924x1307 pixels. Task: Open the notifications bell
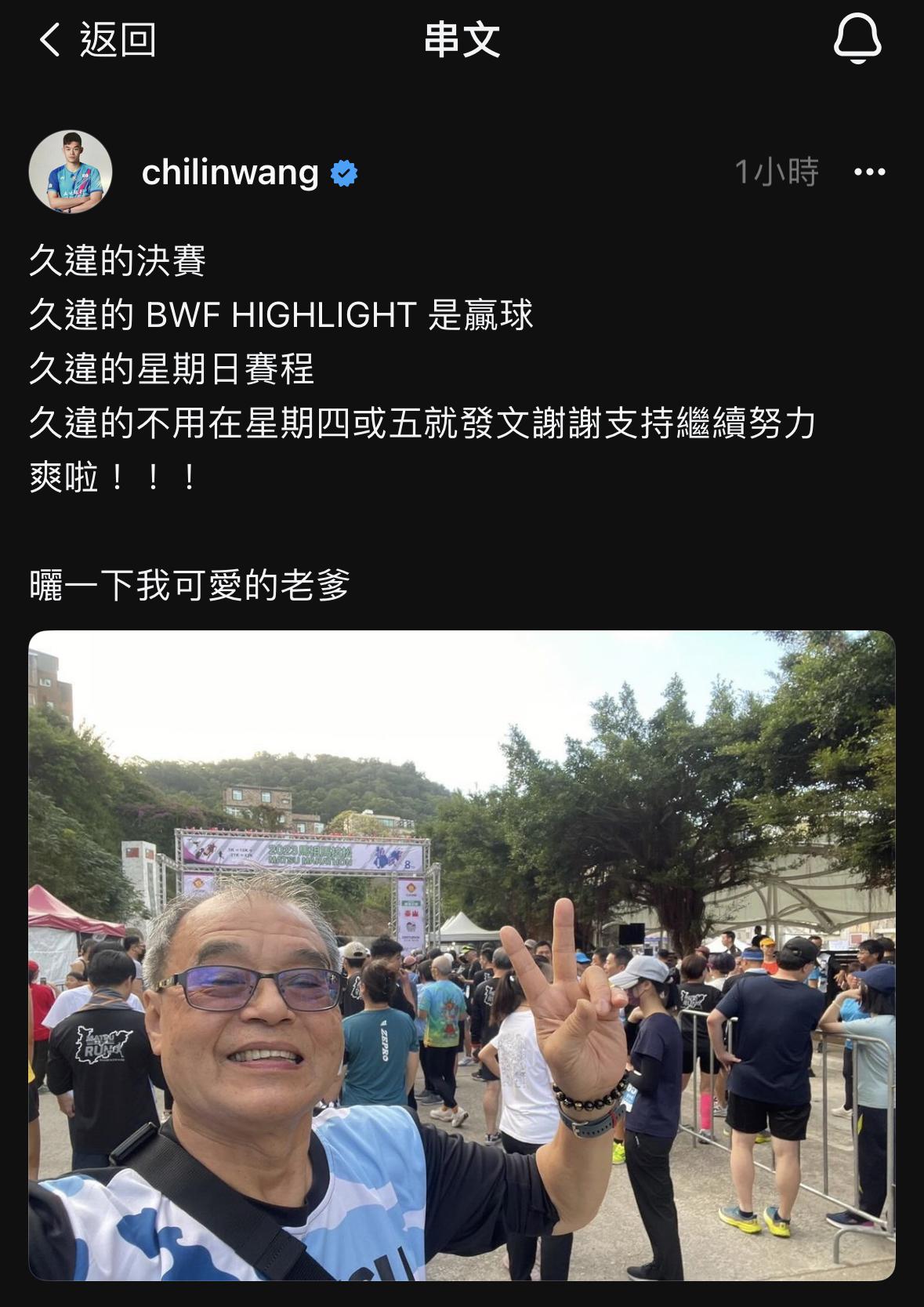pos(857,38)
